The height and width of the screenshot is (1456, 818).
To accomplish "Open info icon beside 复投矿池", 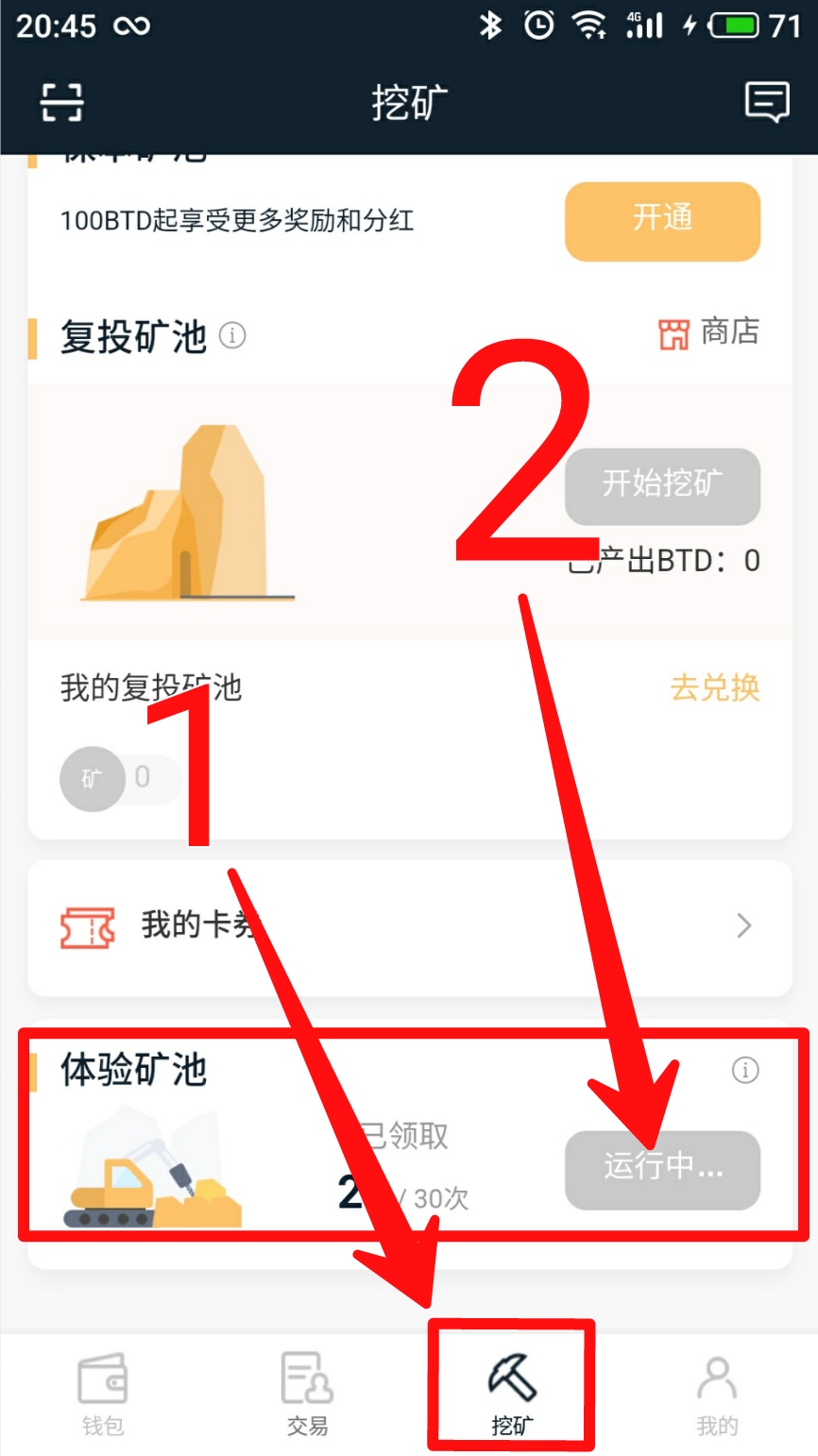I will tap(232, 335).
